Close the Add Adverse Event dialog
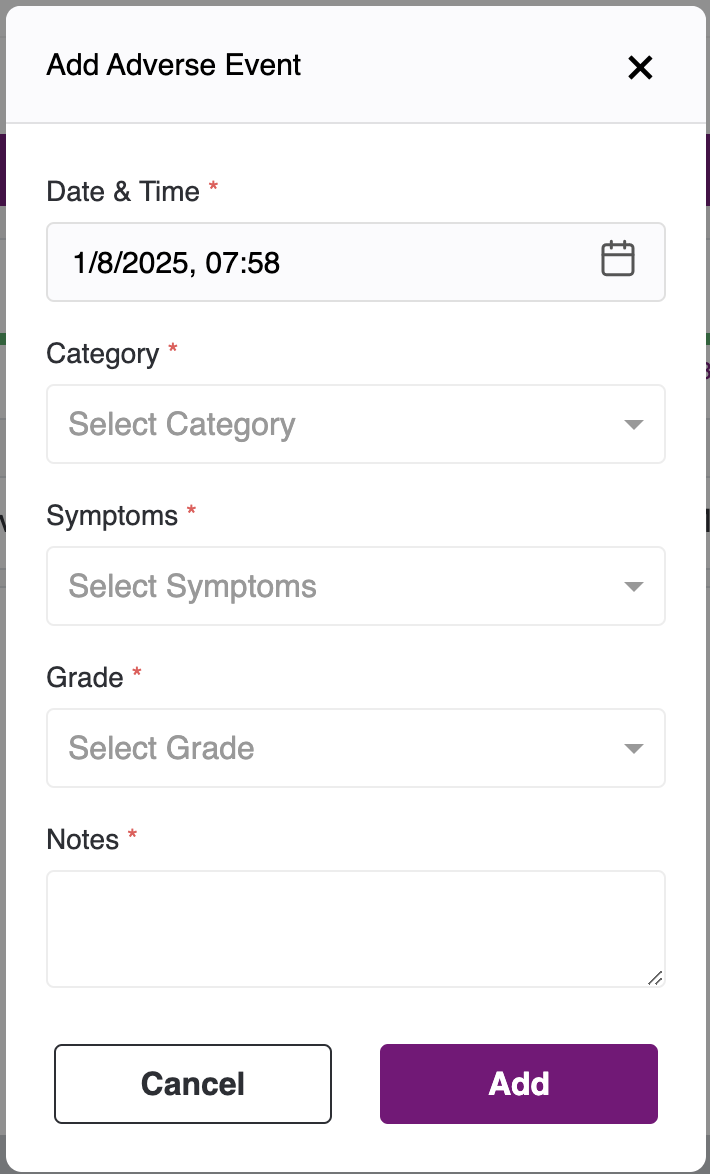This screenshot has height=1174, width=710. click(x=639, y=67)
